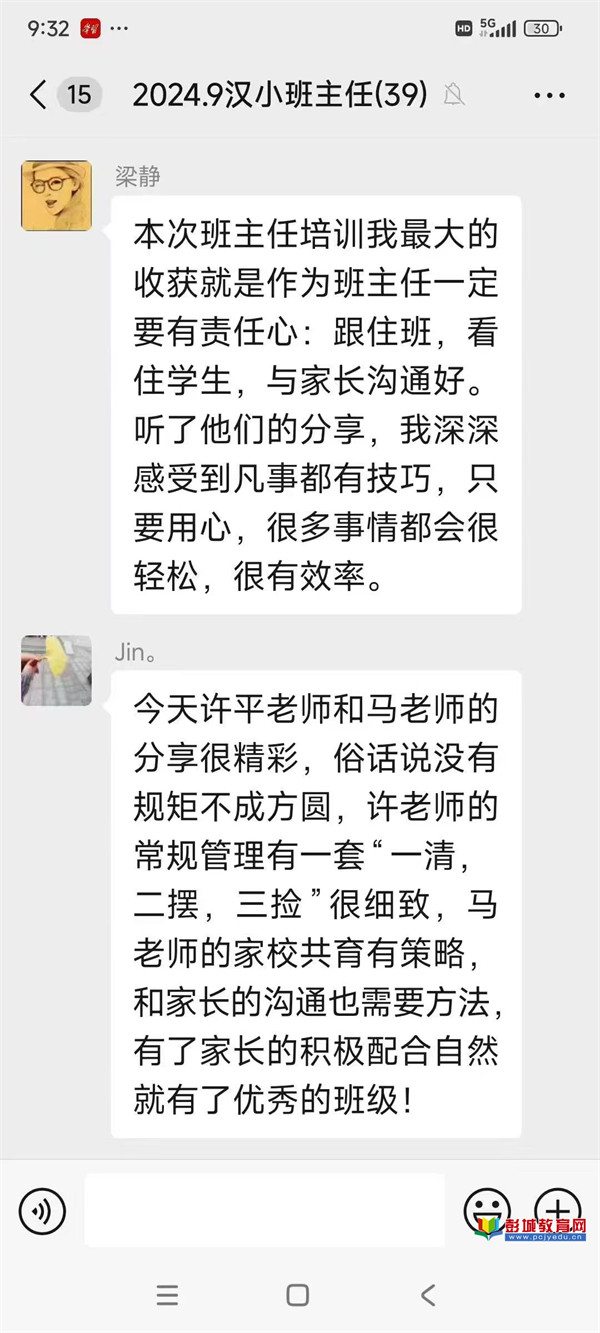The width and height of the screenshot is (600, 1333).
Task: Open the plus attachment menu
Action: click(x=557, y=1208)
